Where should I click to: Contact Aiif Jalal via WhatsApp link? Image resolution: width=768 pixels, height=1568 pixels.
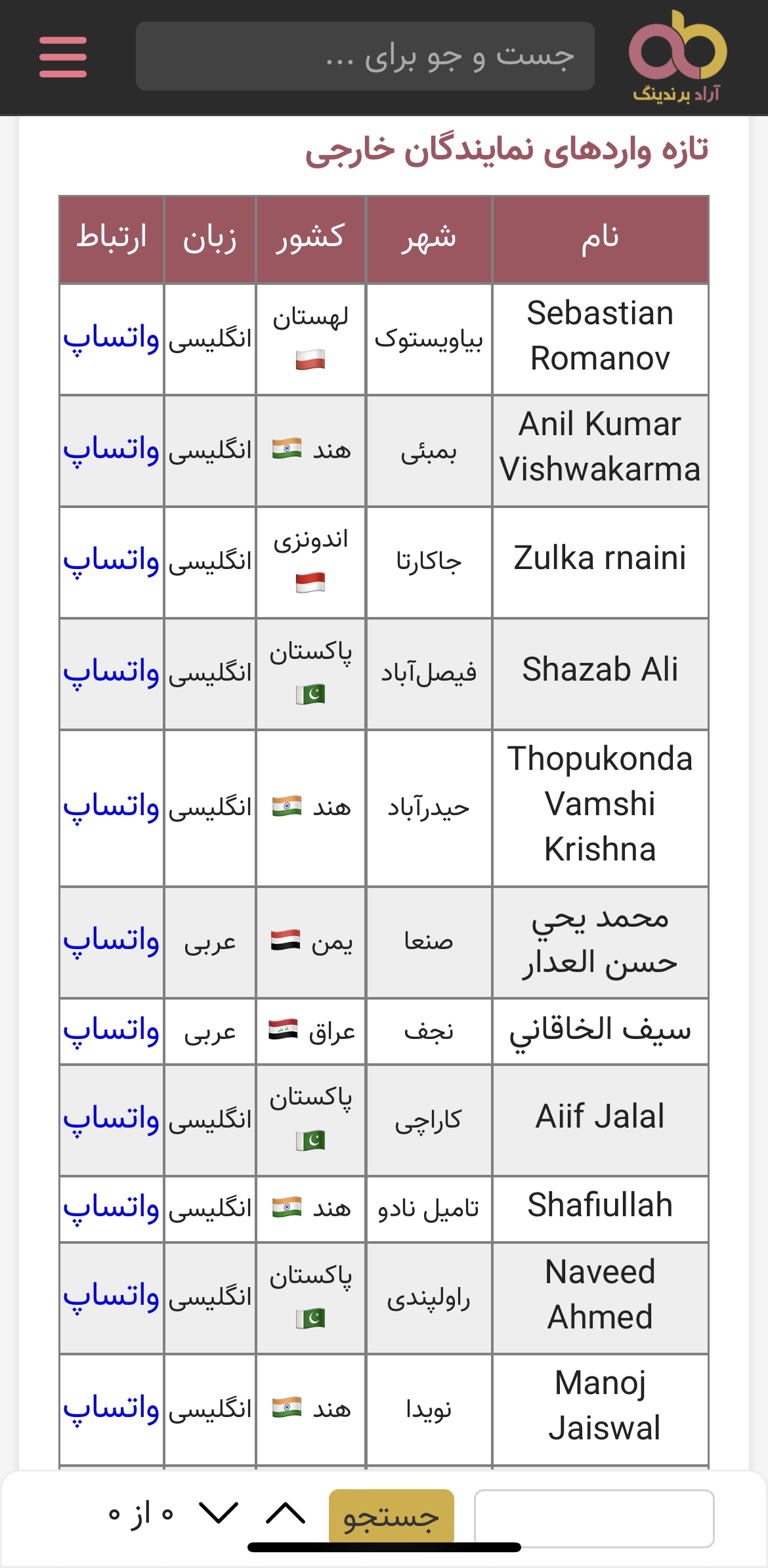tap(111, 1120)
